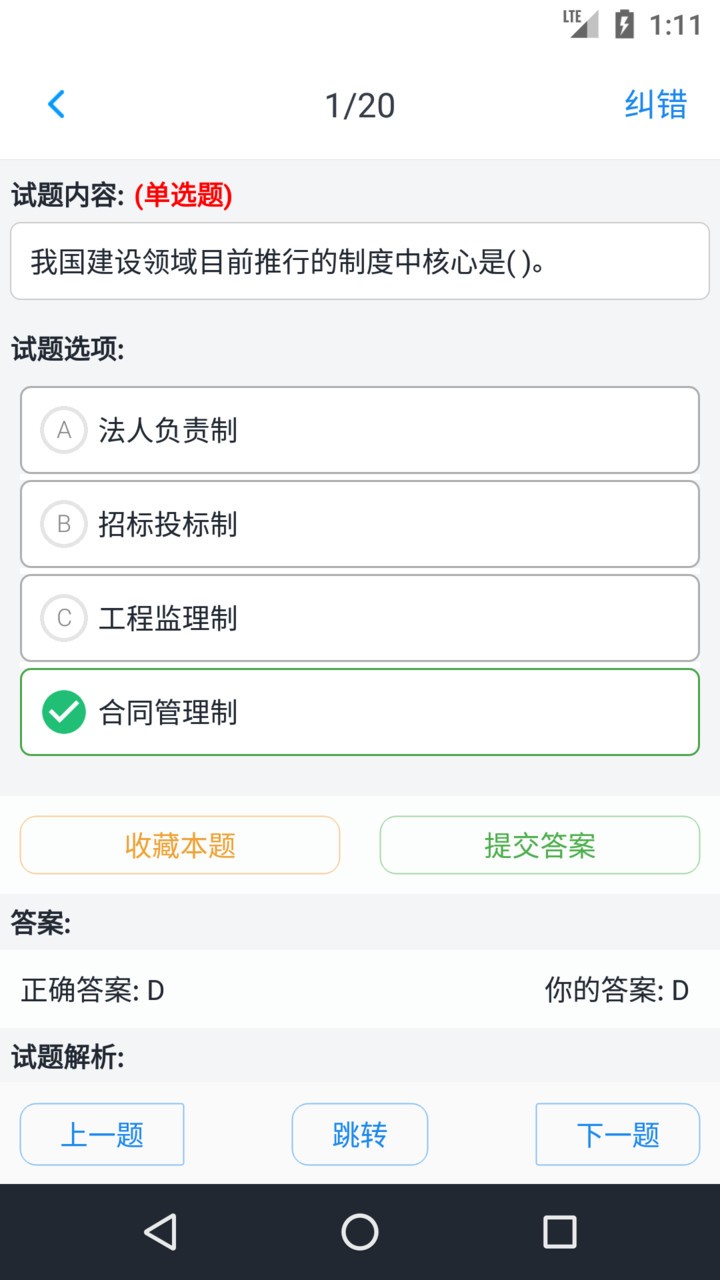The width and height of the screenshot is (720, 1280).
Task: Select option B 招标投标制
Action: pos(360,524)
